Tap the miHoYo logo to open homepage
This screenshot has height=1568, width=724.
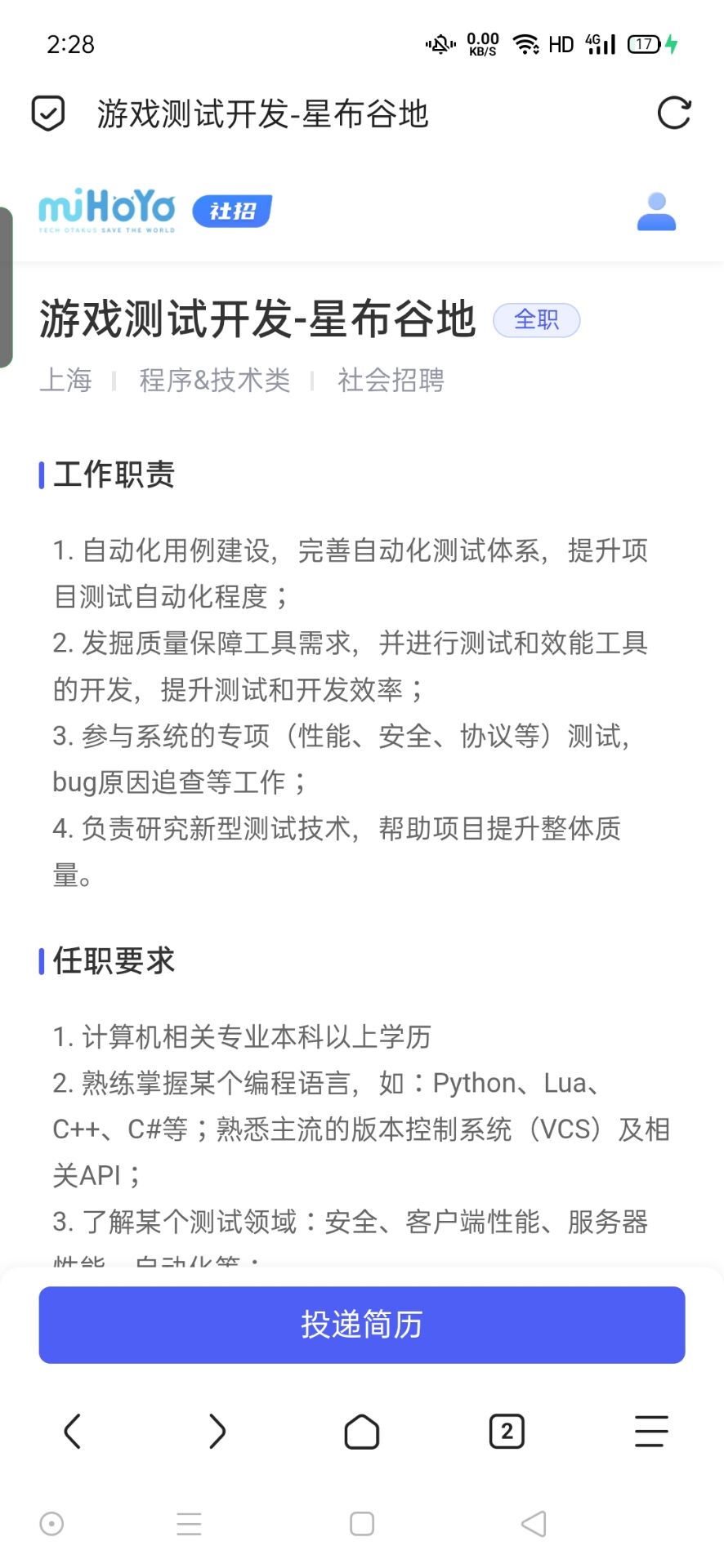tap(107, 211)
